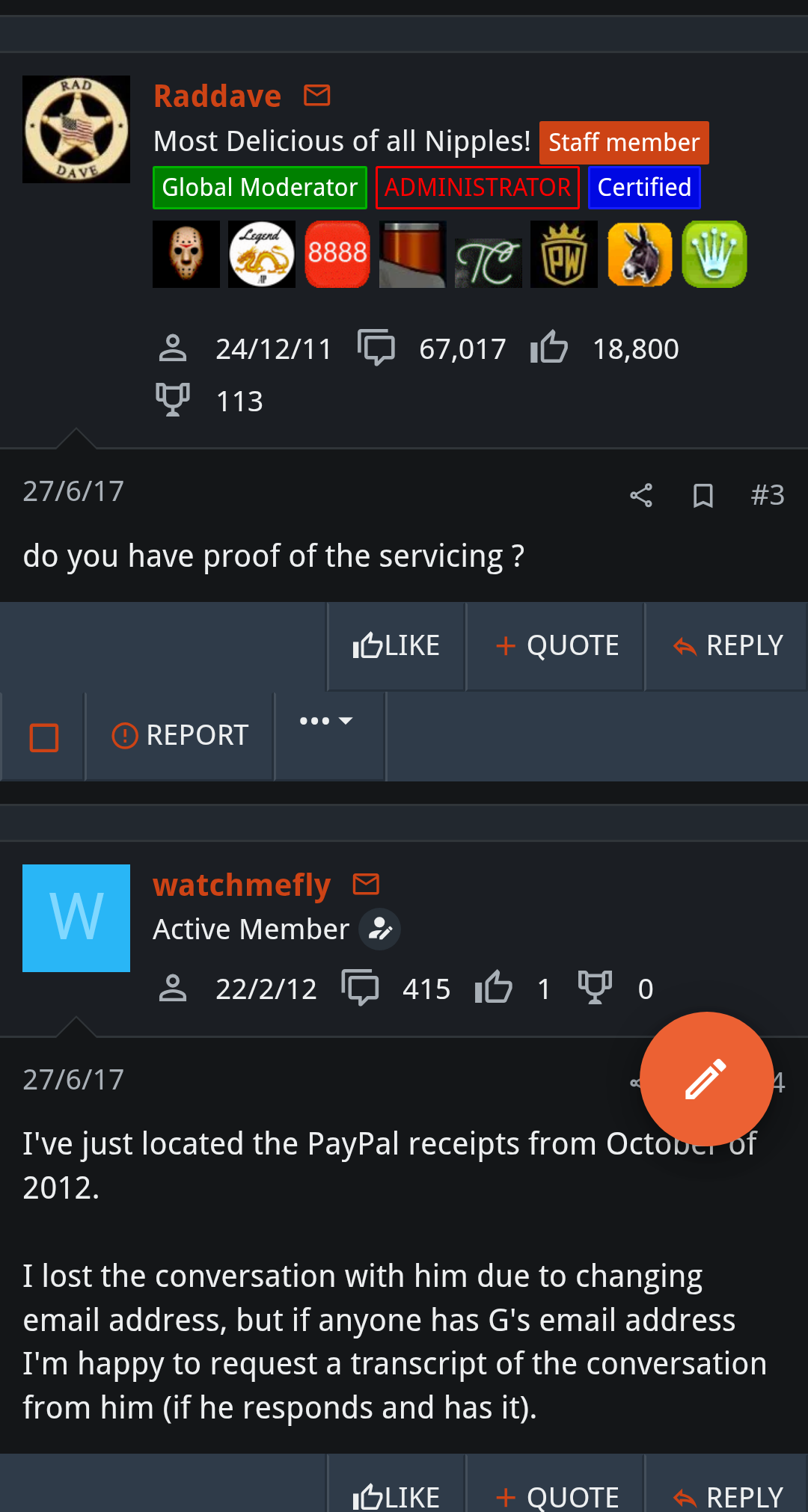Select Raddave's post with the checkbox
Viewport: 808px width, 1512px height.
pos(44,737)
